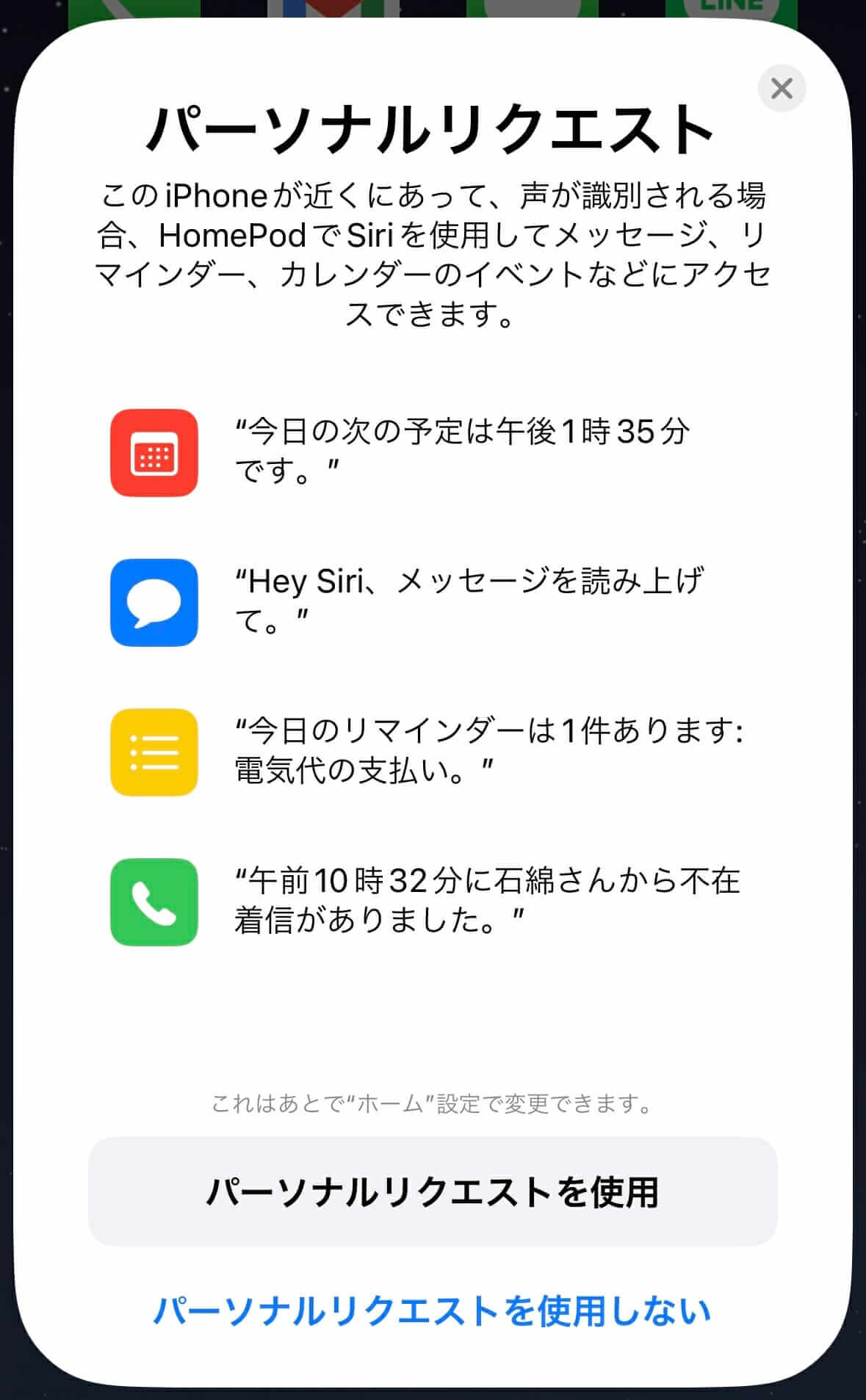Tap the HomePod description paragraph

[x=433, y=253]
